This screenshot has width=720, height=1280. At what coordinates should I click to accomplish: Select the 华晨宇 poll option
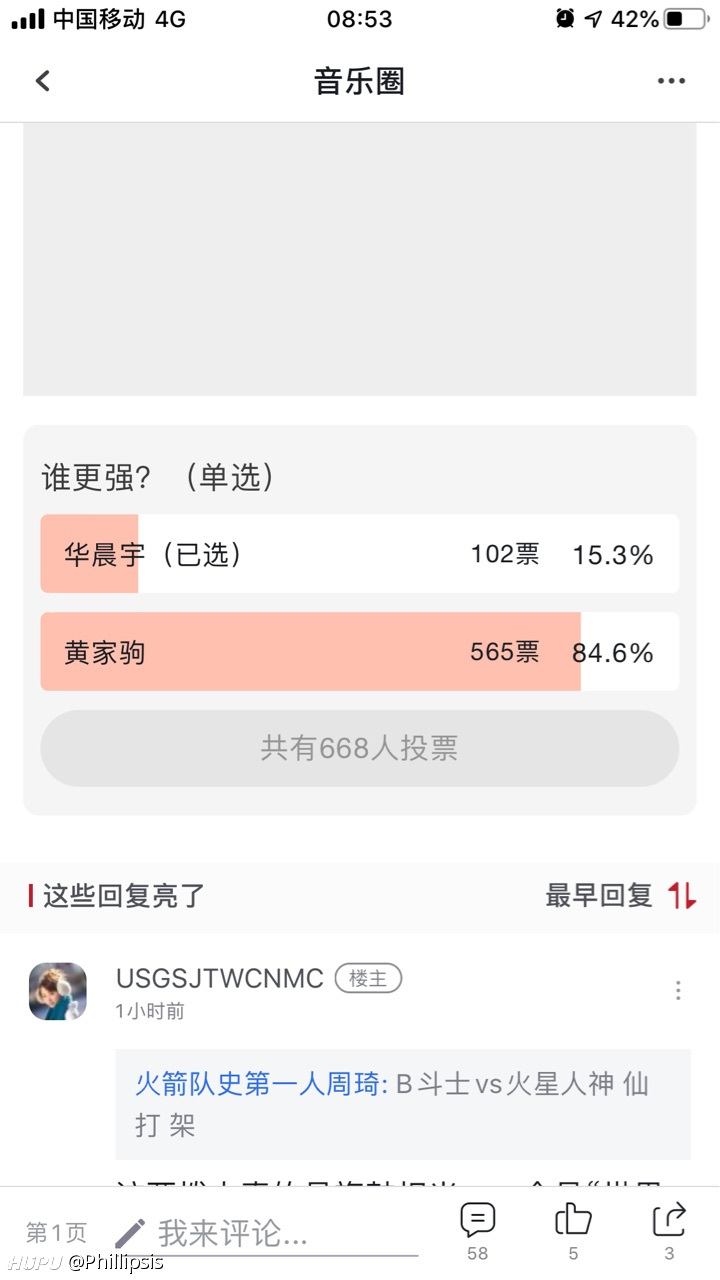[360, 554]
